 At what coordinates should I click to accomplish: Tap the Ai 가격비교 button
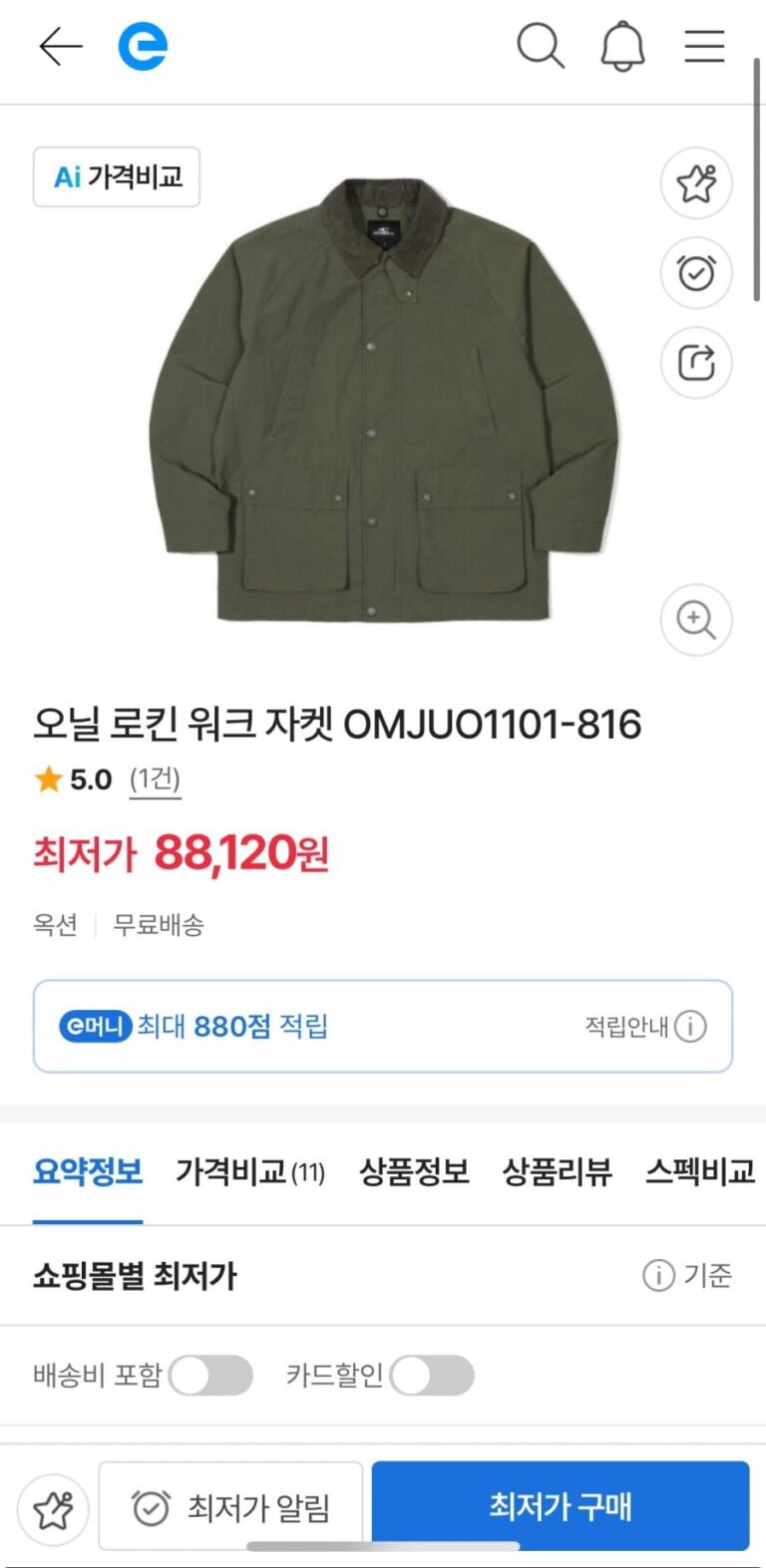coord(117,177)
